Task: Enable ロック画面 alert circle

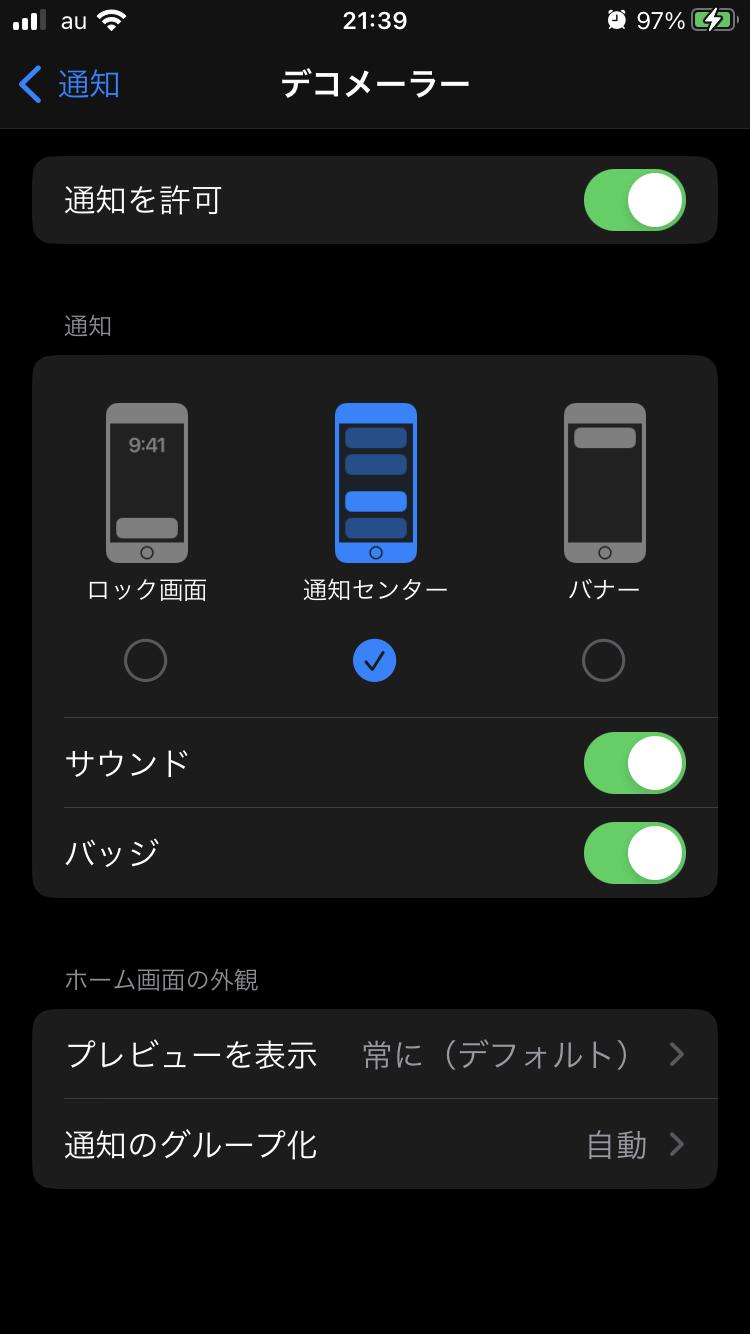Action: tap(146, 660)
